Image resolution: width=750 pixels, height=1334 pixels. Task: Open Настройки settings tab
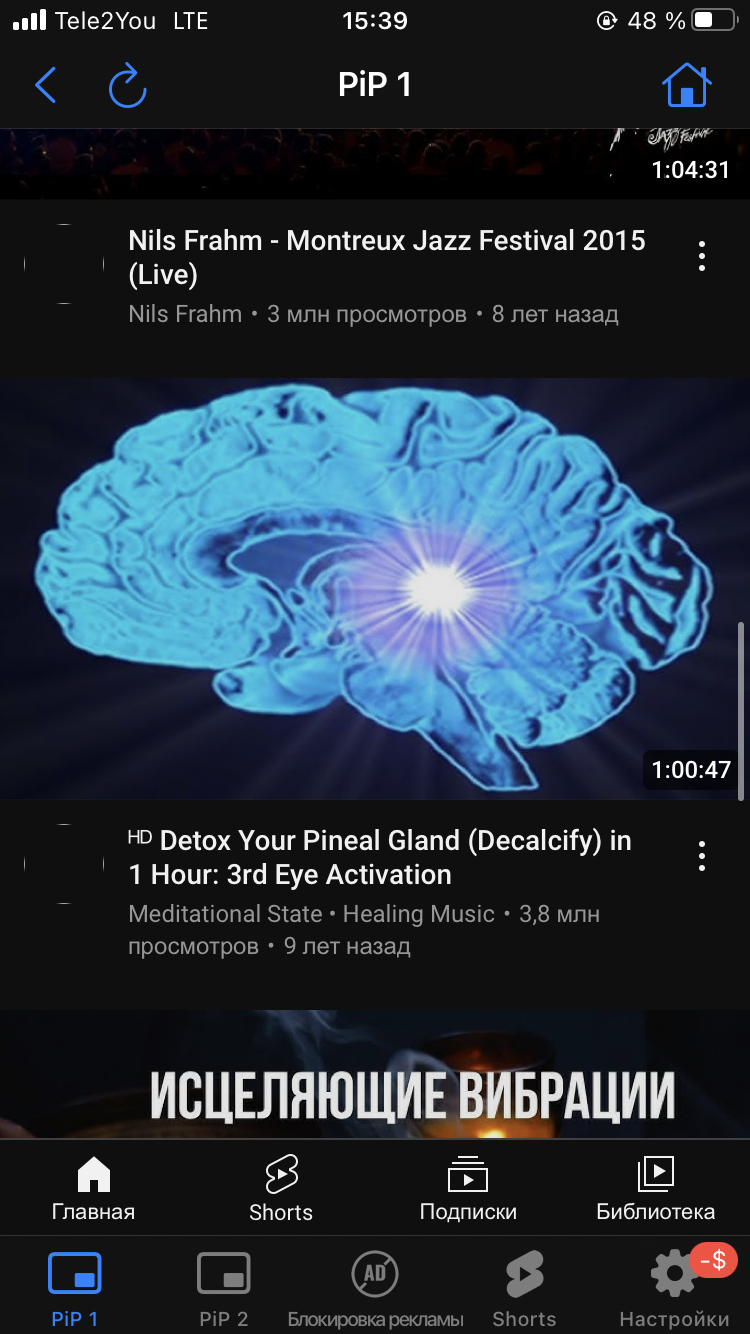click(x=674, y=1289)
